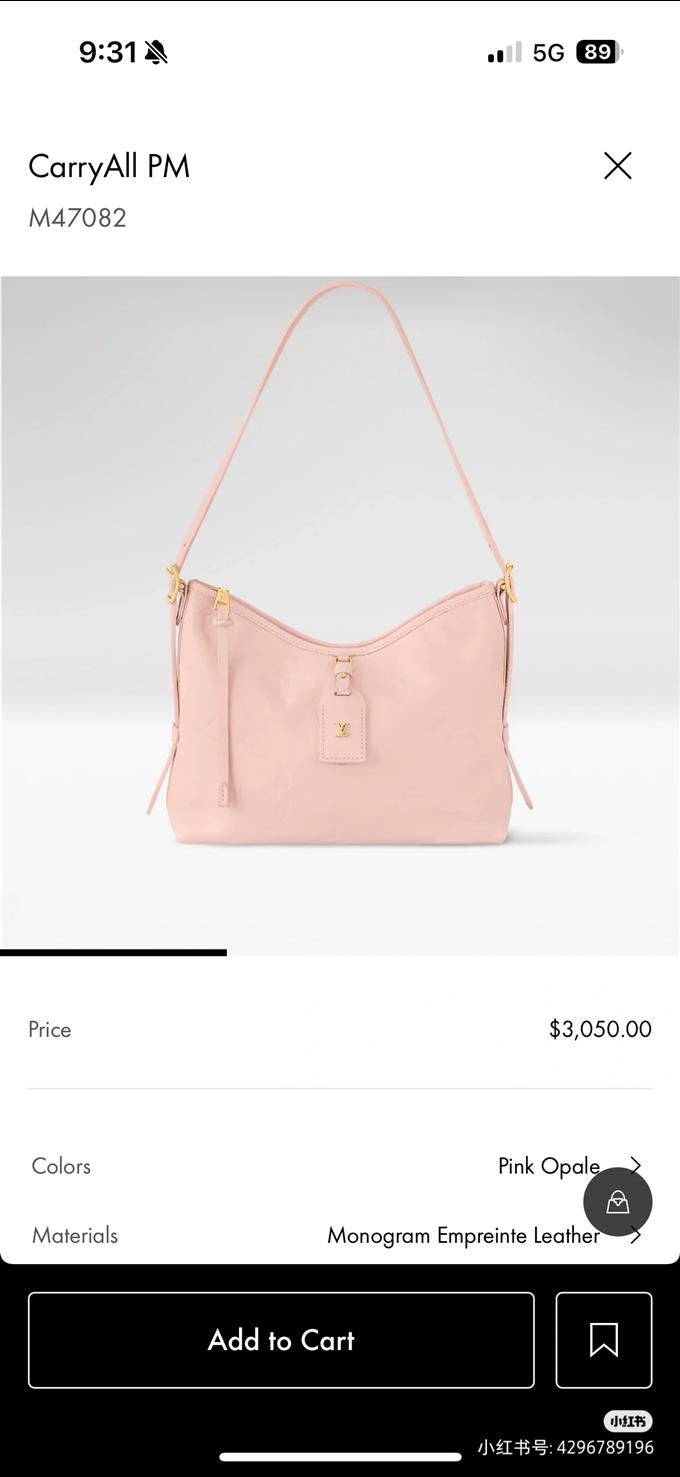
Task: Close the CarryAll PM product details
Action: click(617, 166)
